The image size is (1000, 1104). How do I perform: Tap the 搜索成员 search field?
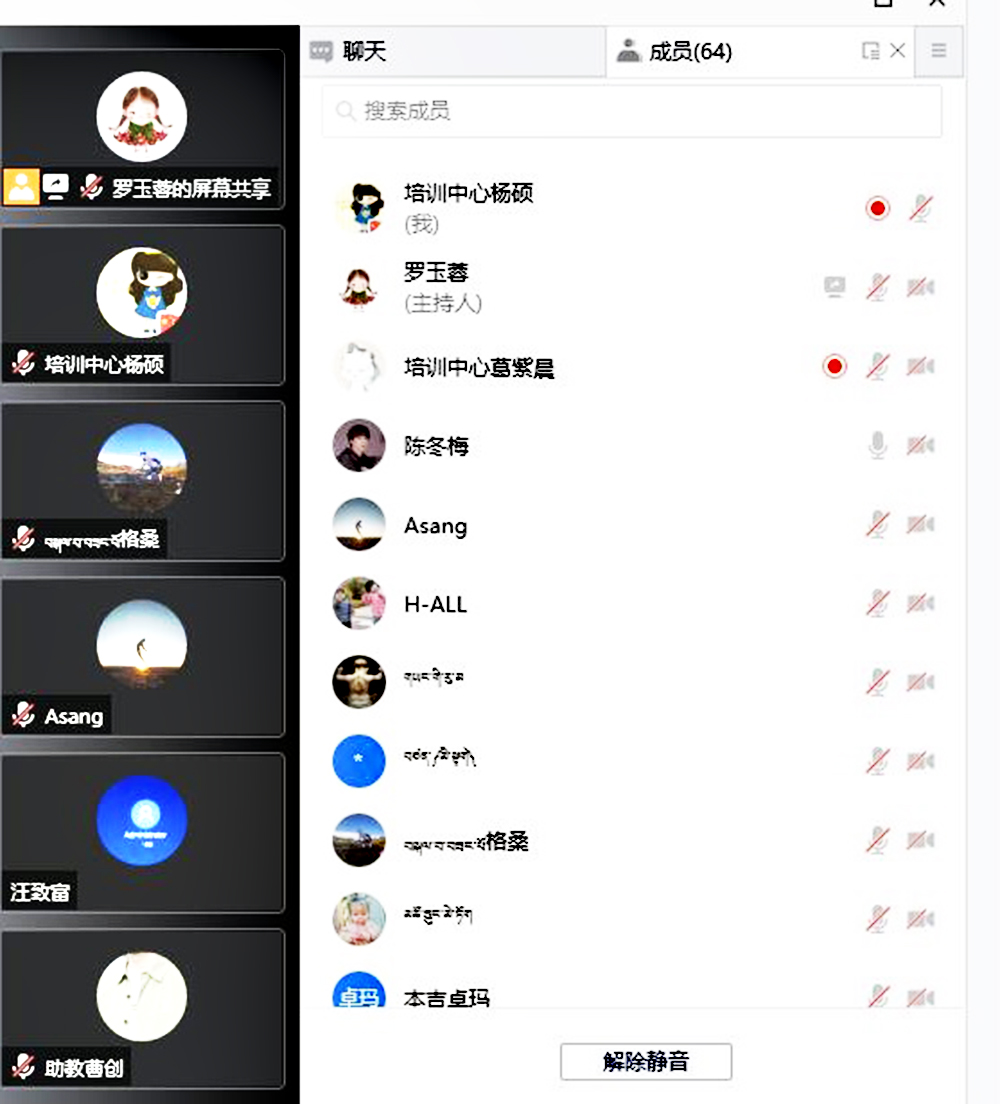click(632, 111)
